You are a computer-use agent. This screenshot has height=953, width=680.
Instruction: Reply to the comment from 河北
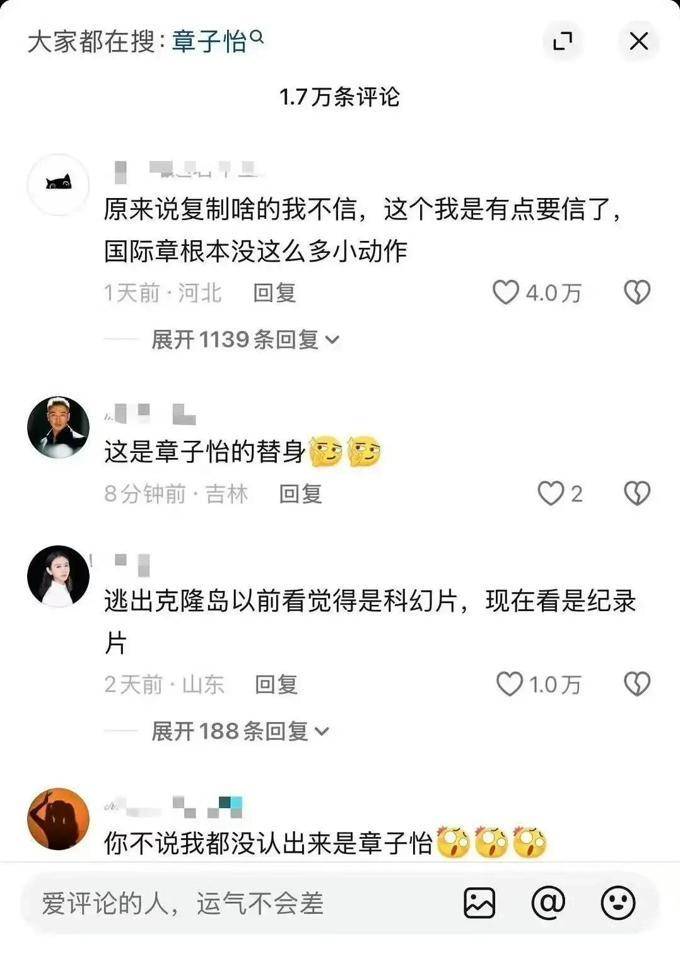click(274, 293)
